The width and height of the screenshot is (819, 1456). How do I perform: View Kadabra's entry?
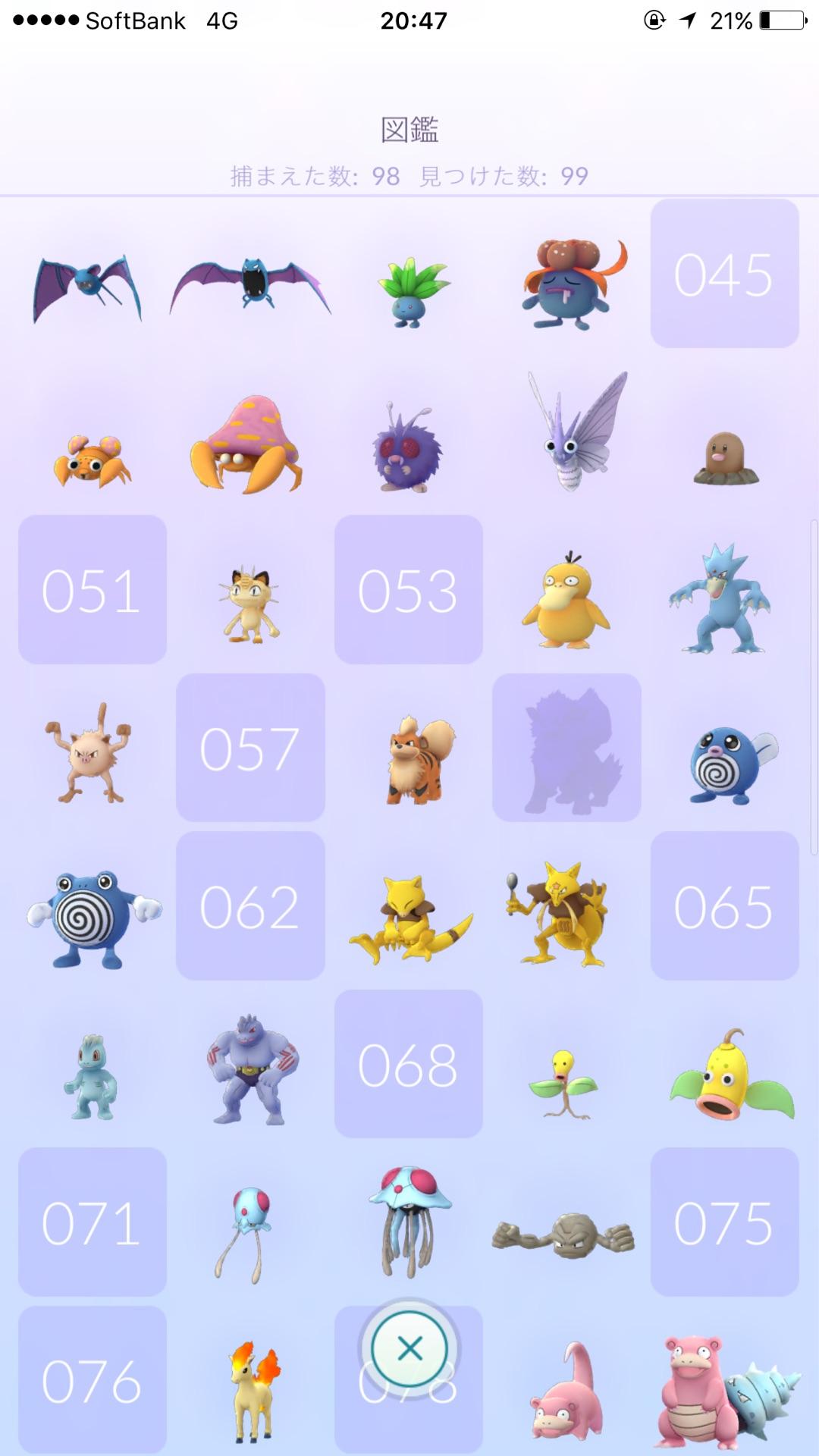click(557, 913)
